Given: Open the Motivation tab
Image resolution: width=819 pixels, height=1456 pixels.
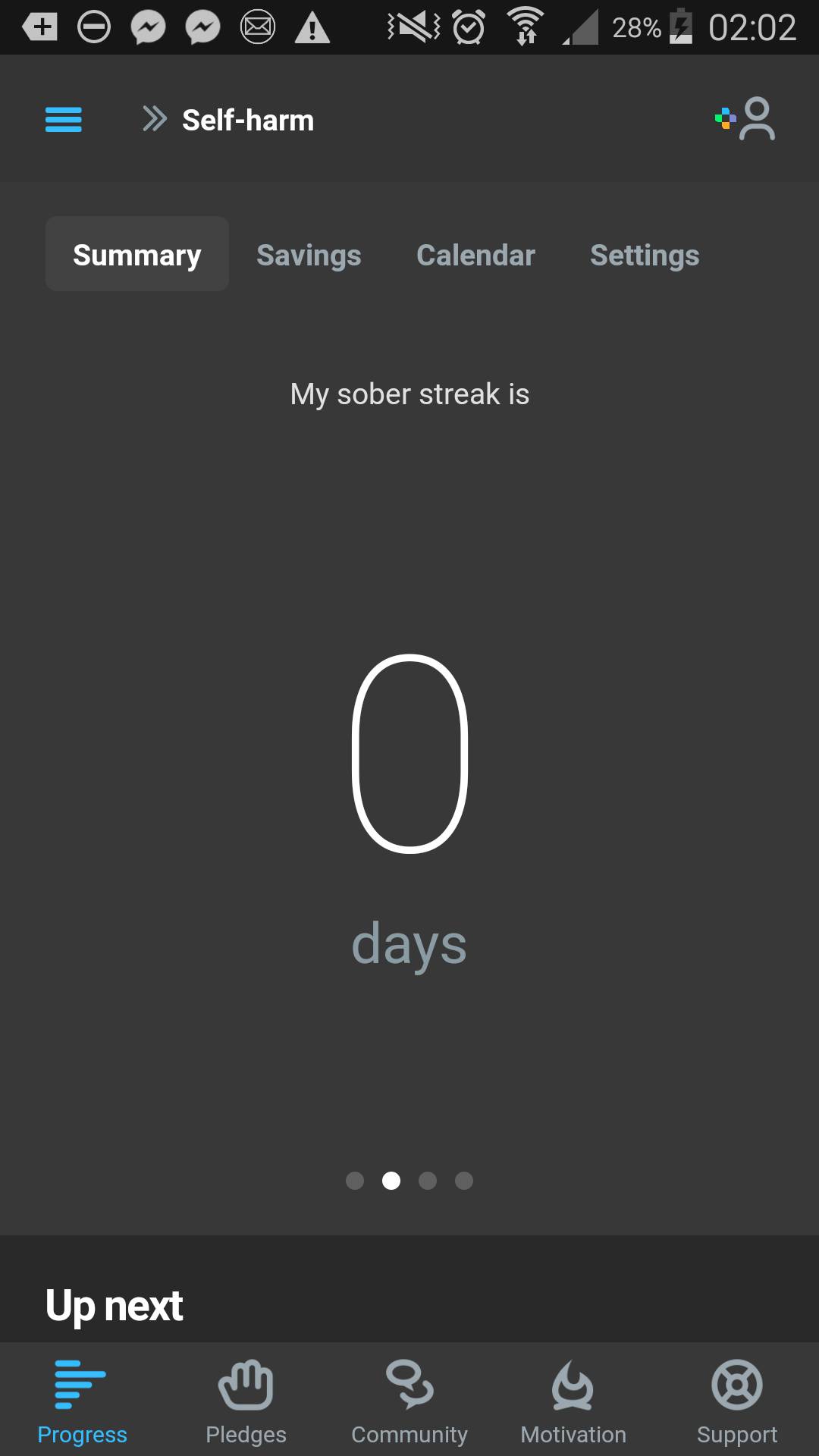Looking at the screenshot, I should coord(573,1401).
